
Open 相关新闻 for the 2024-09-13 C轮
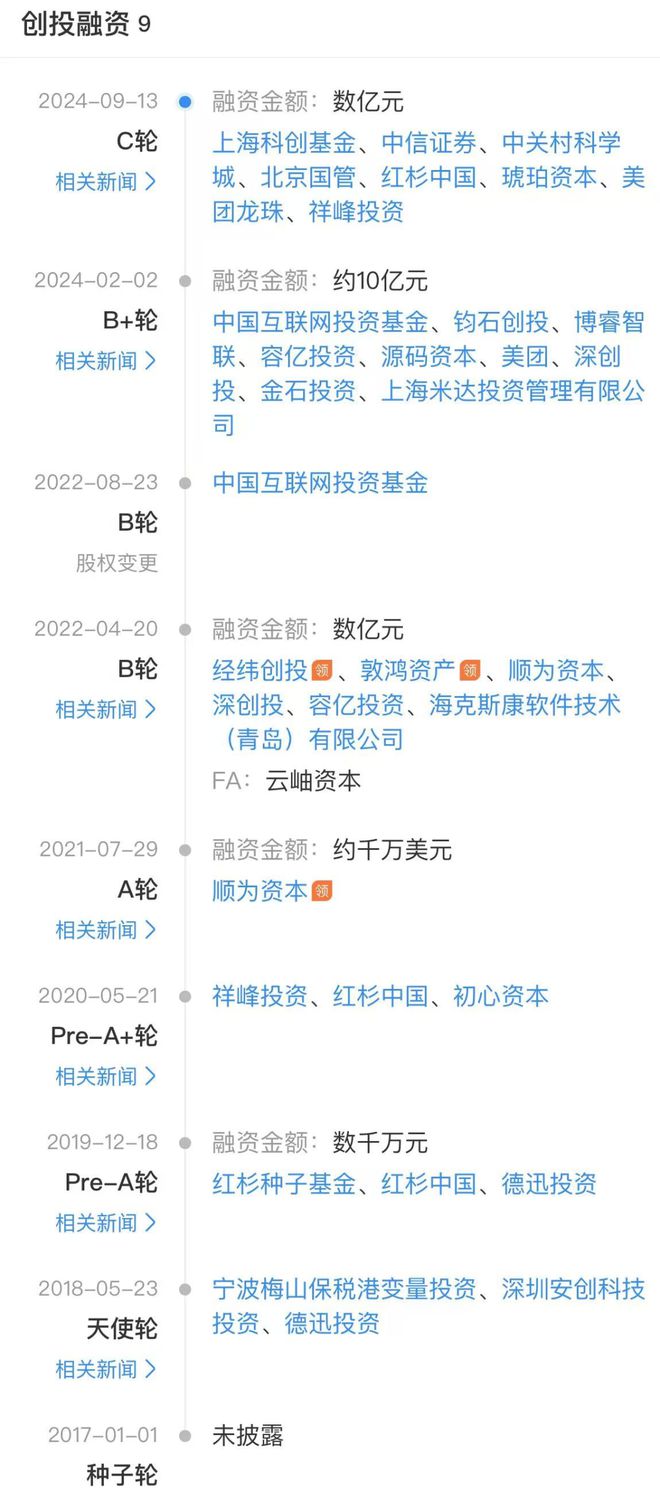tap(106, 182)
